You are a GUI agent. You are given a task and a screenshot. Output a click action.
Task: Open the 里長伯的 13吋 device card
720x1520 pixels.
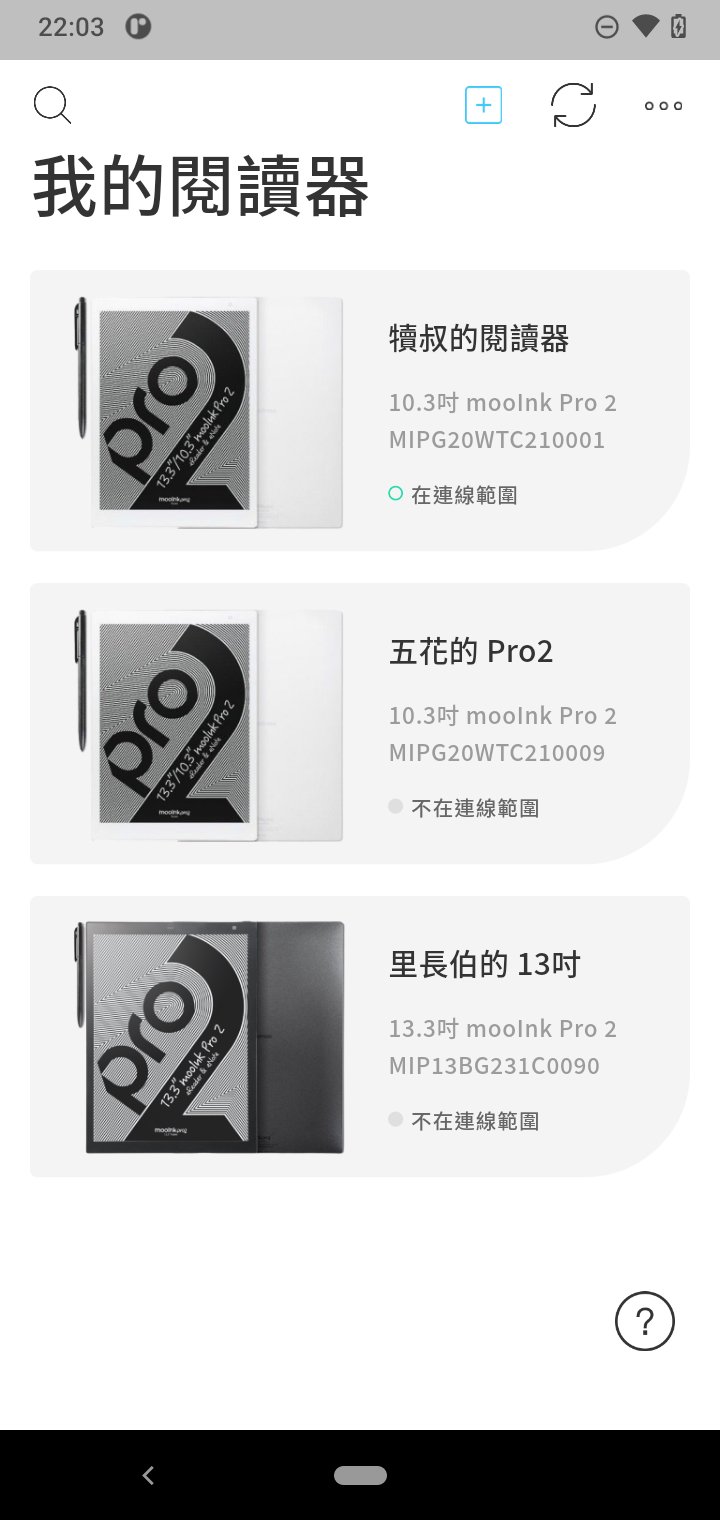pyautogui.click(x=360, y=1036)
